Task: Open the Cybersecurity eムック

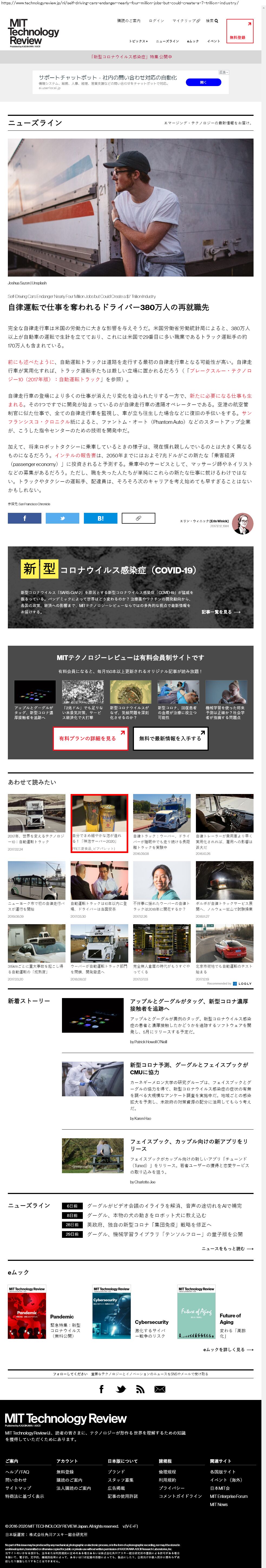Action: (152, 1322)
